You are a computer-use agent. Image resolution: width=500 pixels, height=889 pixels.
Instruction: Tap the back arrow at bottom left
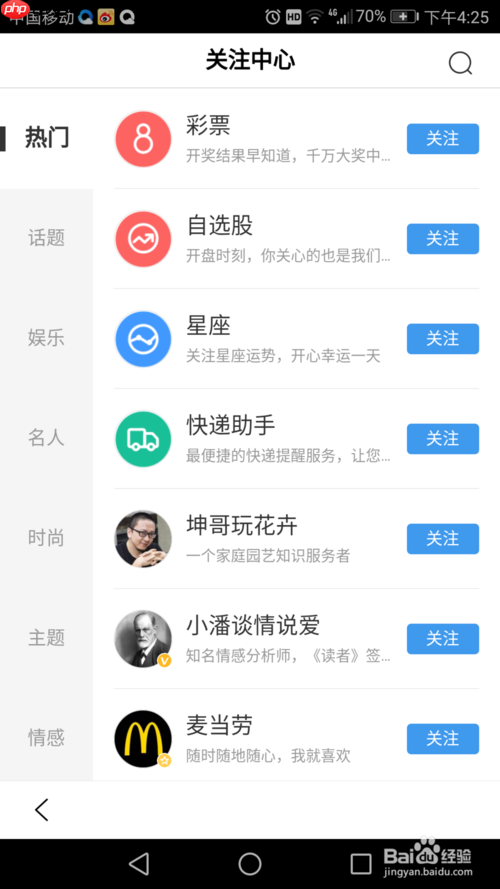click(x=41, y=810)
